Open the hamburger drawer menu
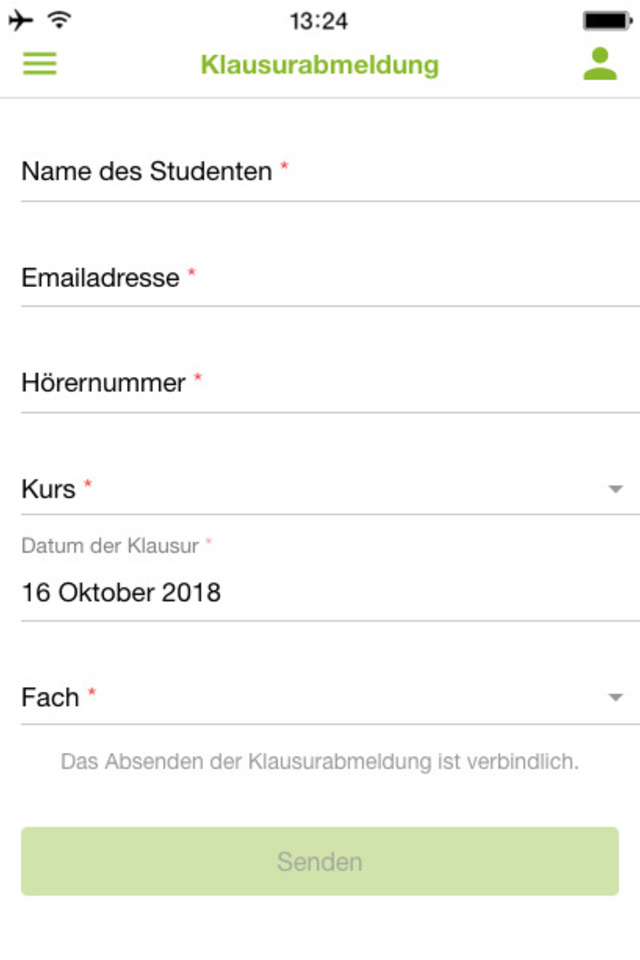 [x=40, y=64]
